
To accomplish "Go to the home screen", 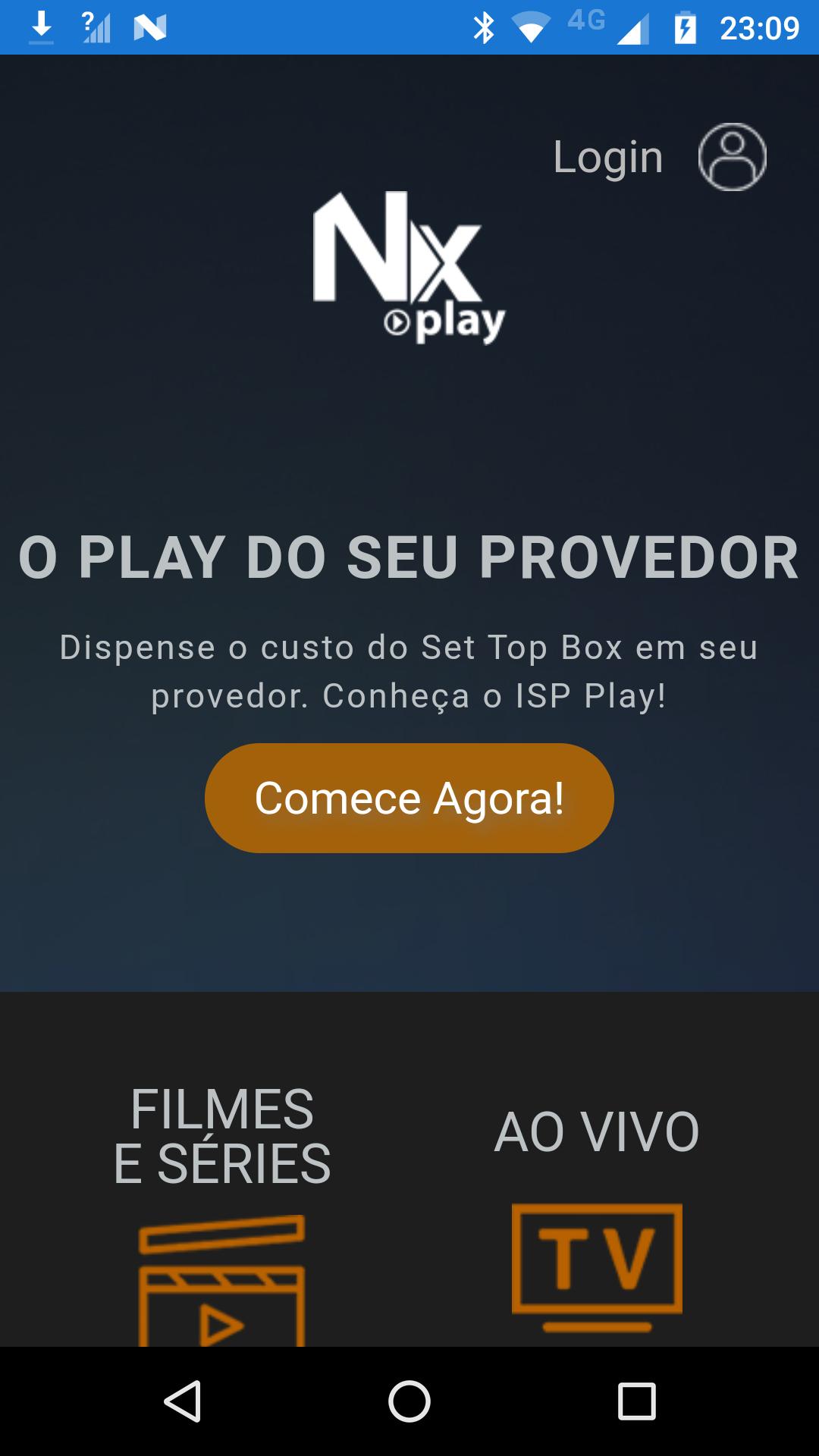I will pos(409,1401).
